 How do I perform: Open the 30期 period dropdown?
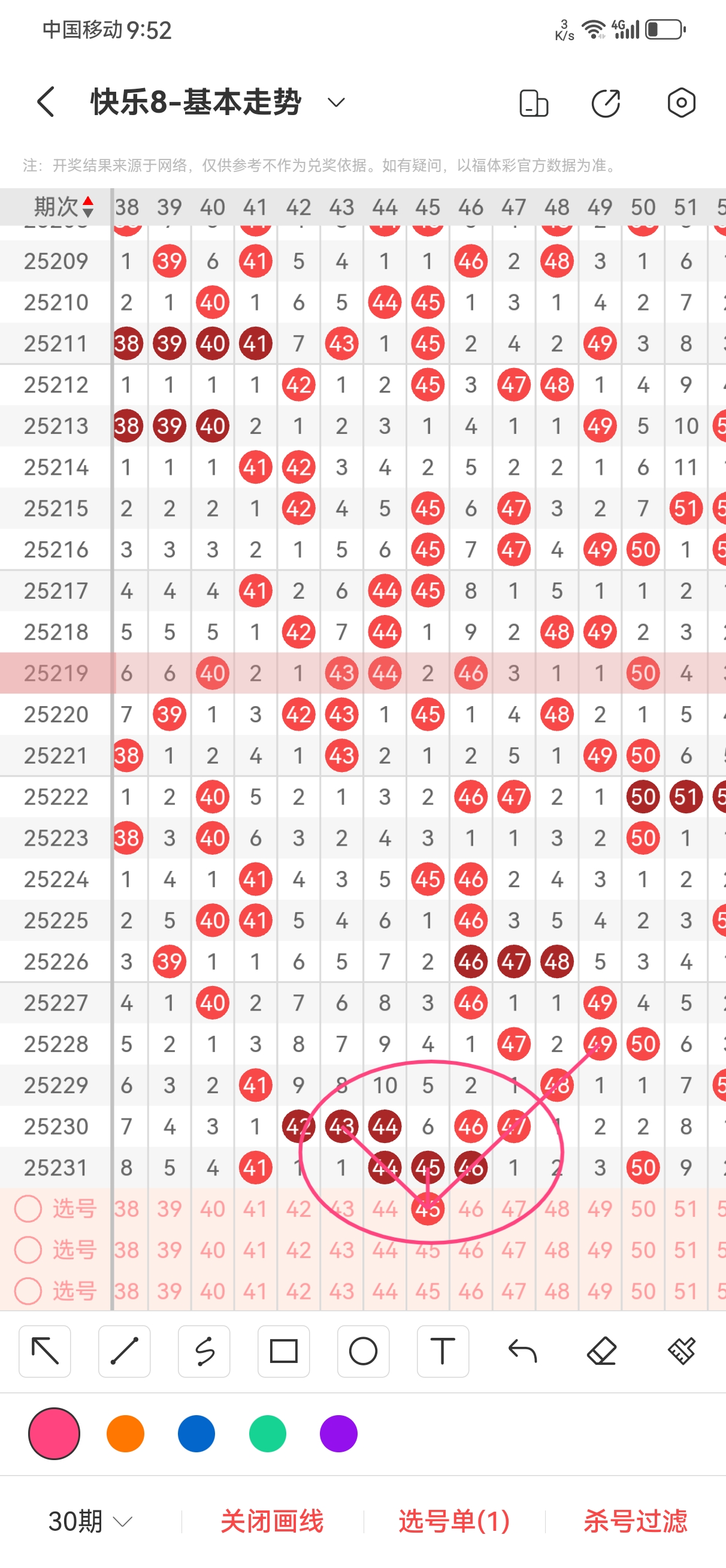point(90,1521)
